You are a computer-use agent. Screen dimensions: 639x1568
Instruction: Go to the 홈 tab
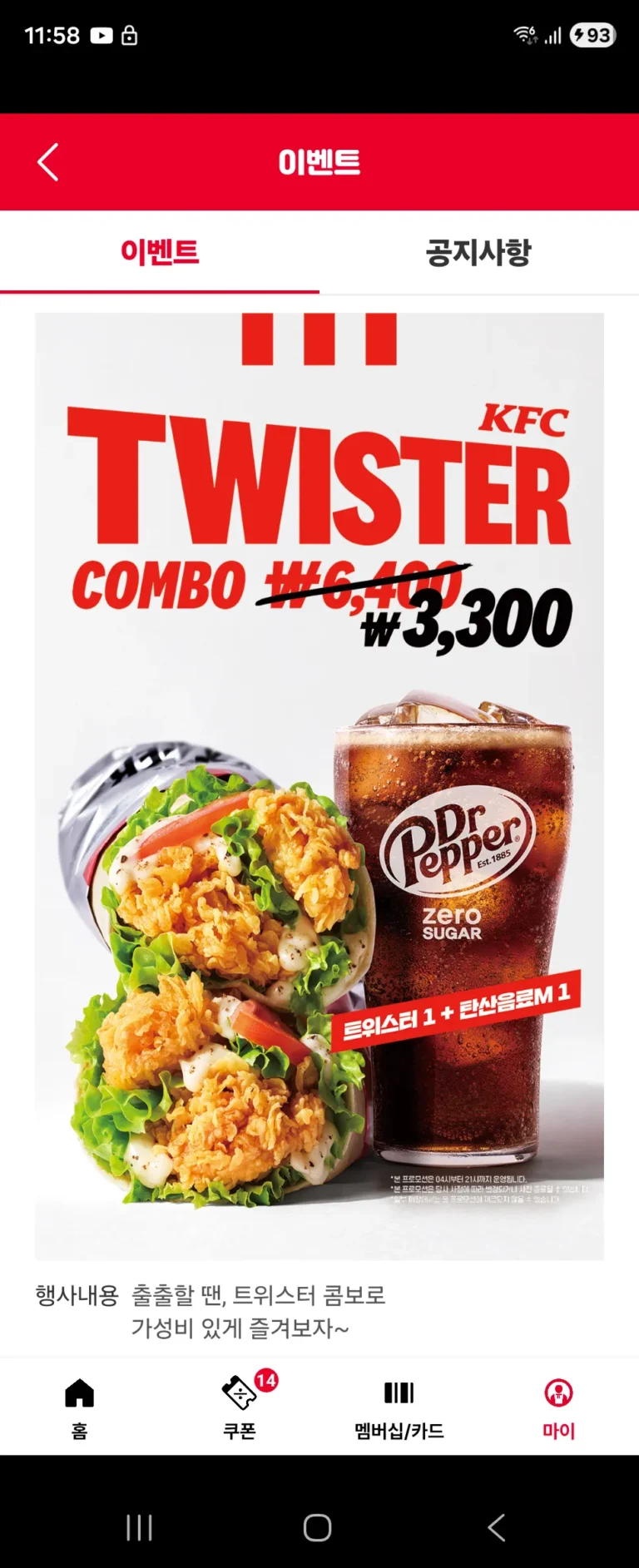click(x=80, y=1407)
